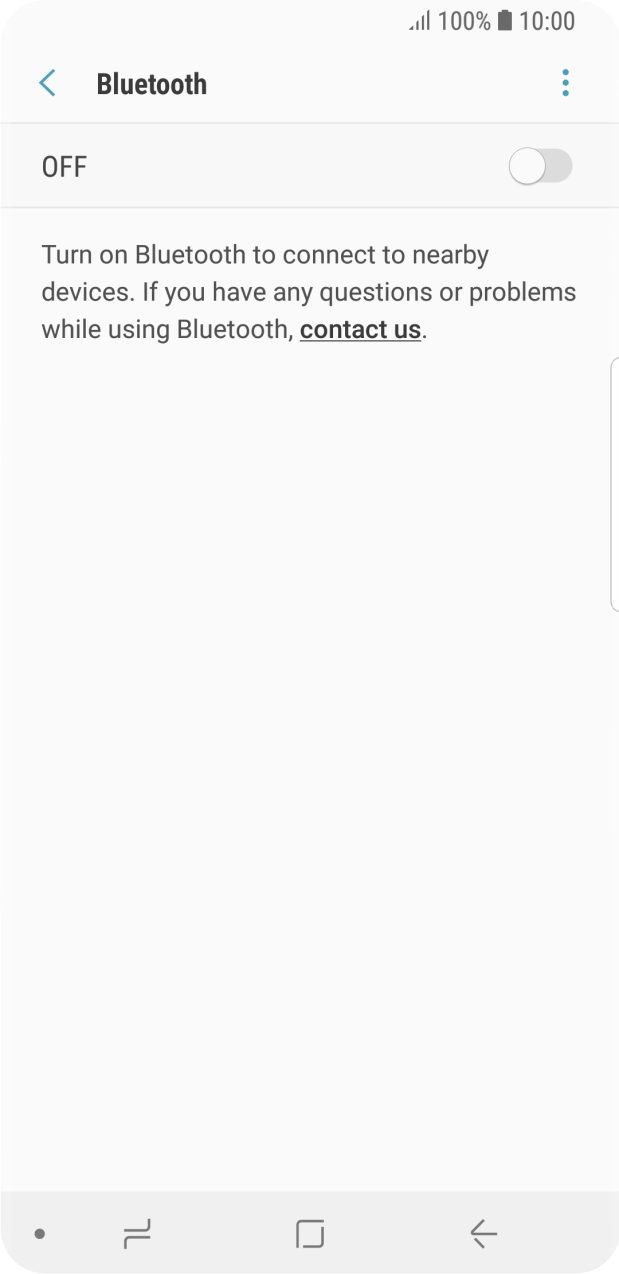
Task: Follow the contact us link
Action: click(x=360, y=329)
